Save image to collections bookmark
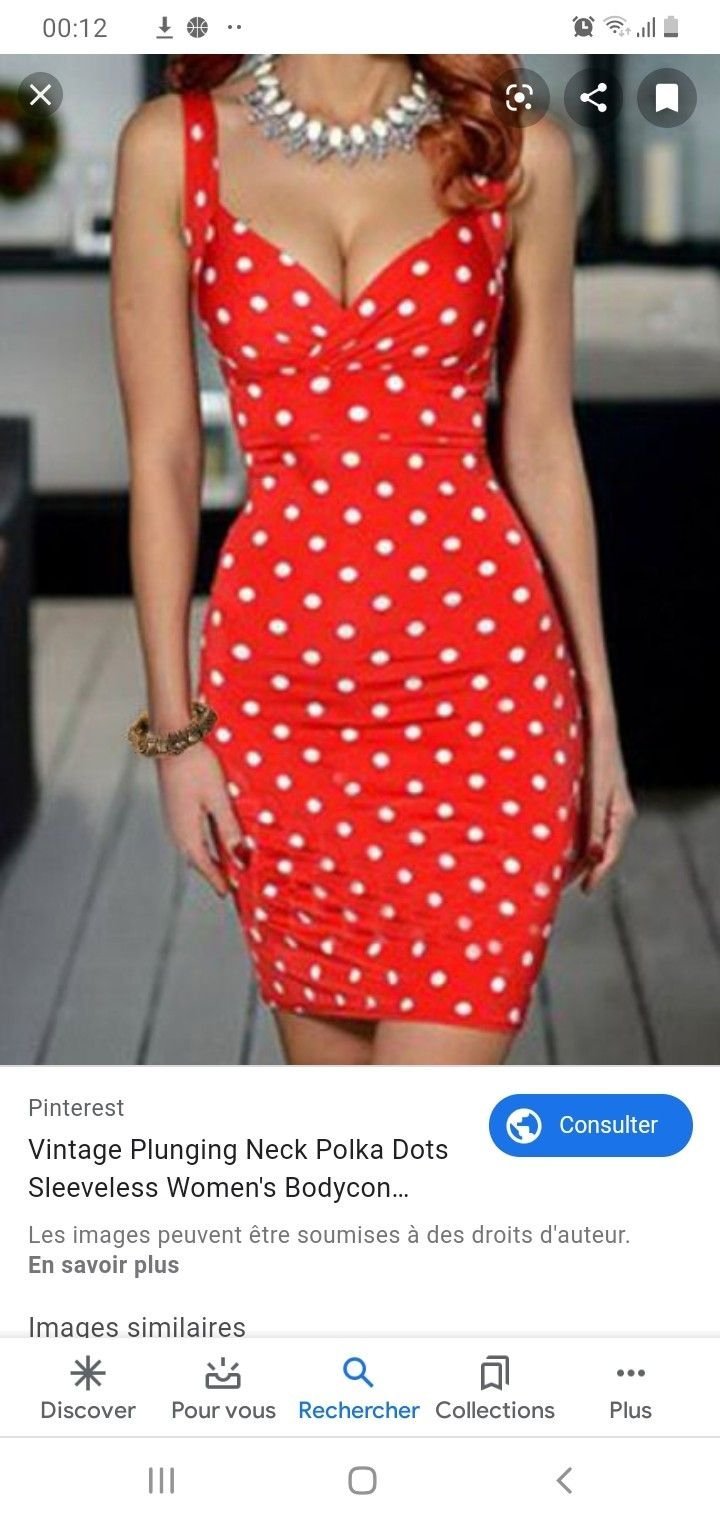This screenshot has width=720, height=1520. click(667, 97)
